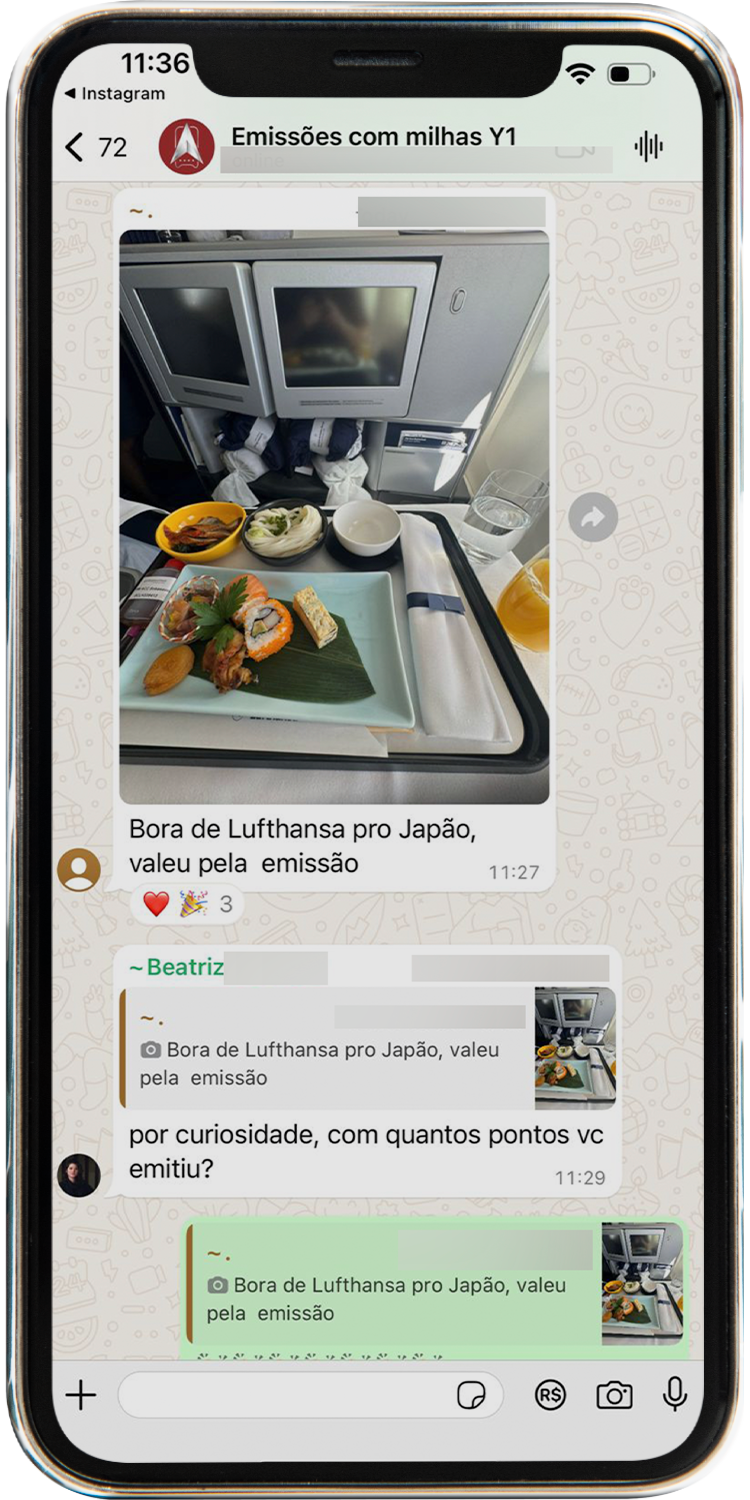Open Emissões com milhas Y1 group info
This screenshot has height=1500, width=750.
click(x=372, y=137)
